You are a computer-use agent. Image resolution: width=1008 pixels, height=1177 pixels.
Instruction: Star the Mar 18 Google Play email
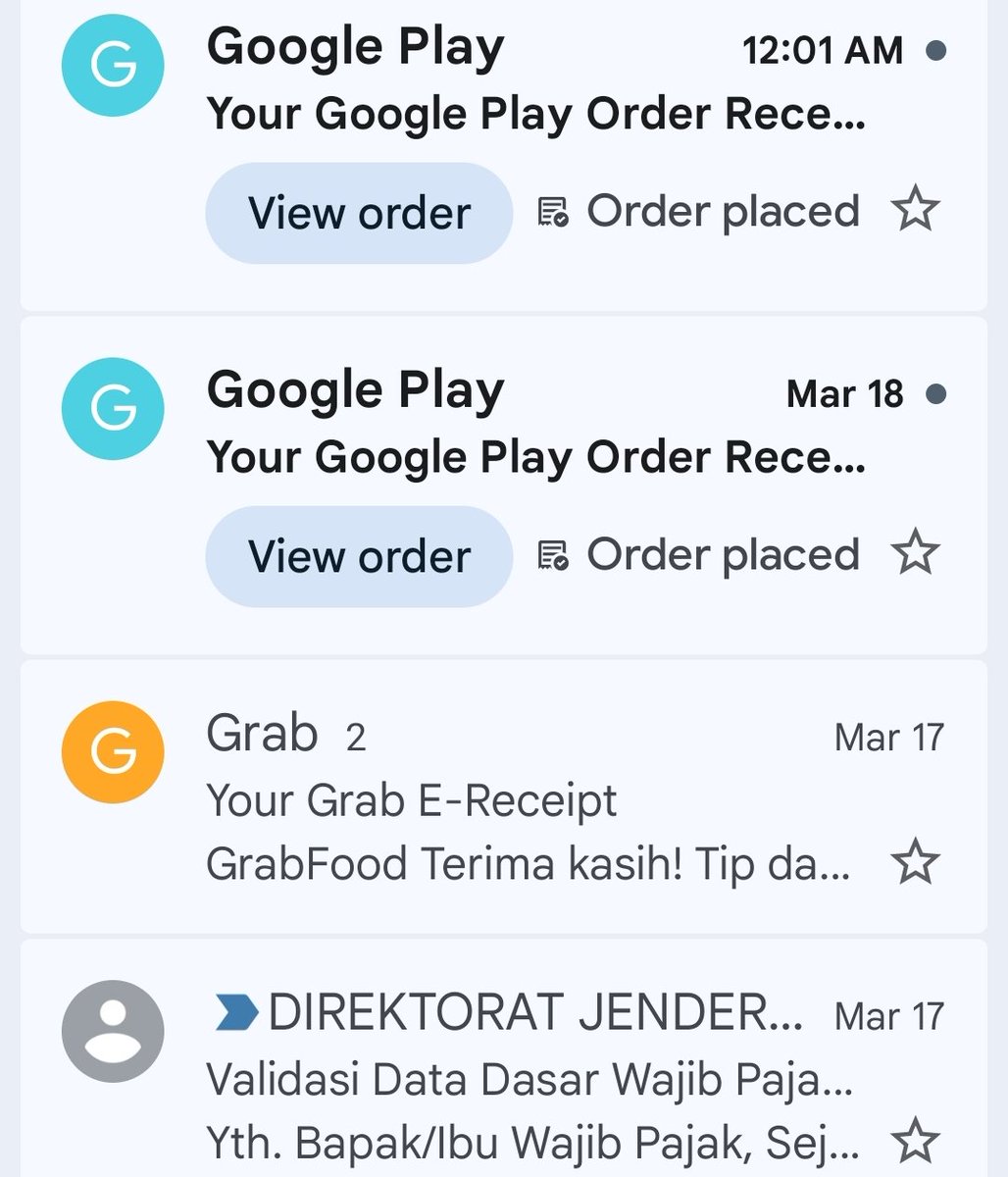[x=915, y=552]
